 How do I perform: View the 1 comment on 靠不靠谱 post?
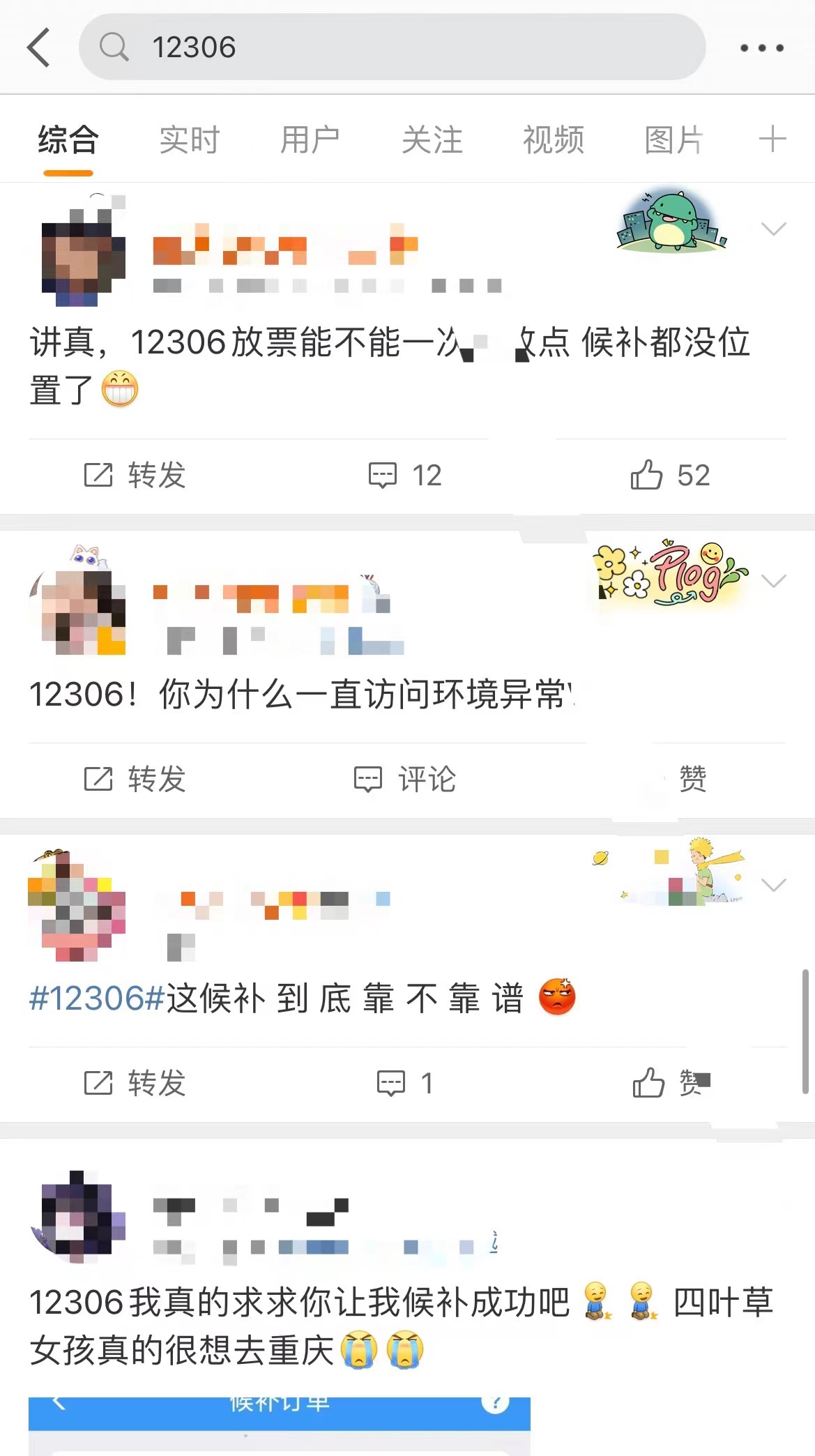tap(405, 1083)
